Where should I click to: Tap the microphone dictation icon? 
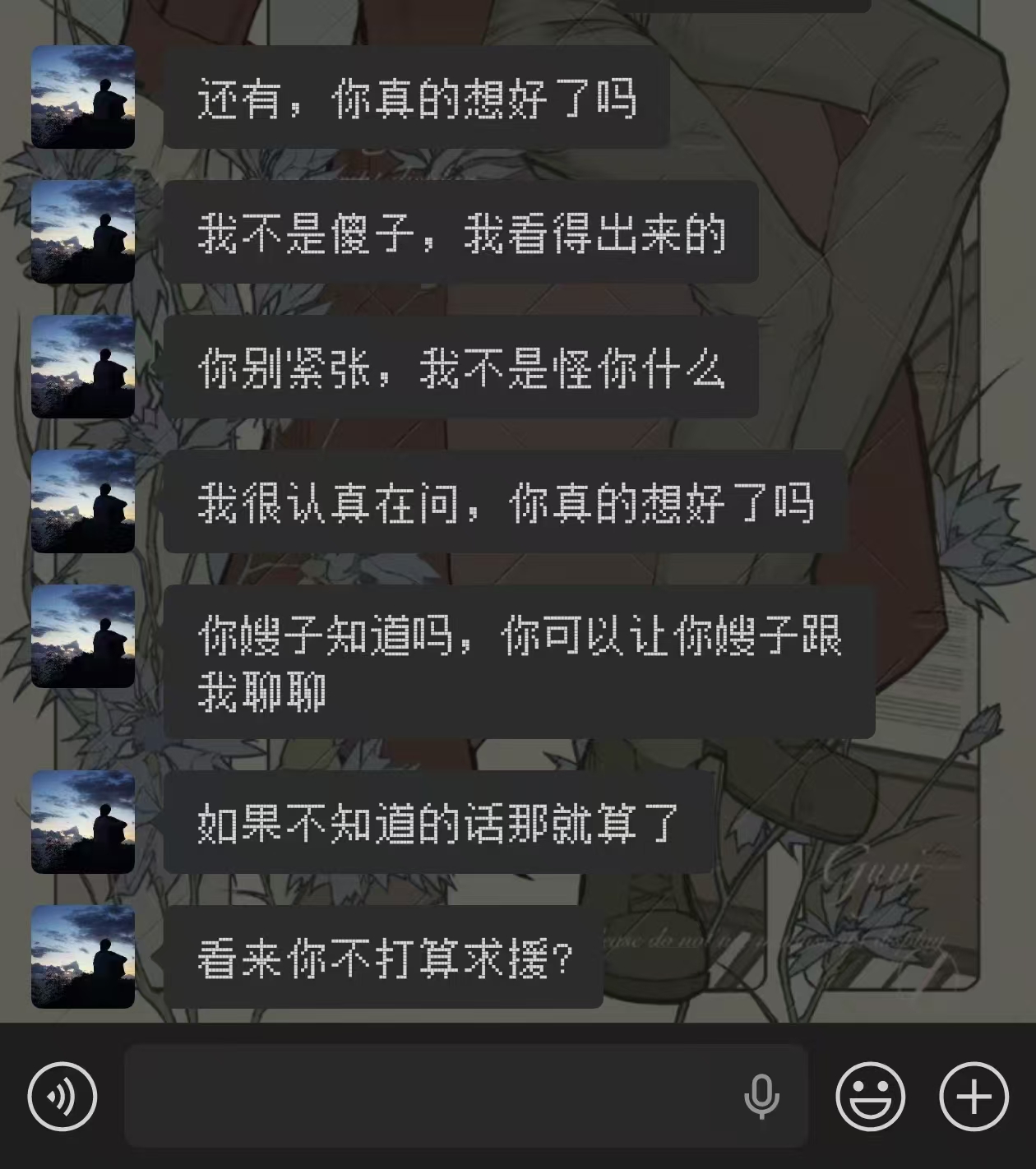click(x=761, y=1097)
